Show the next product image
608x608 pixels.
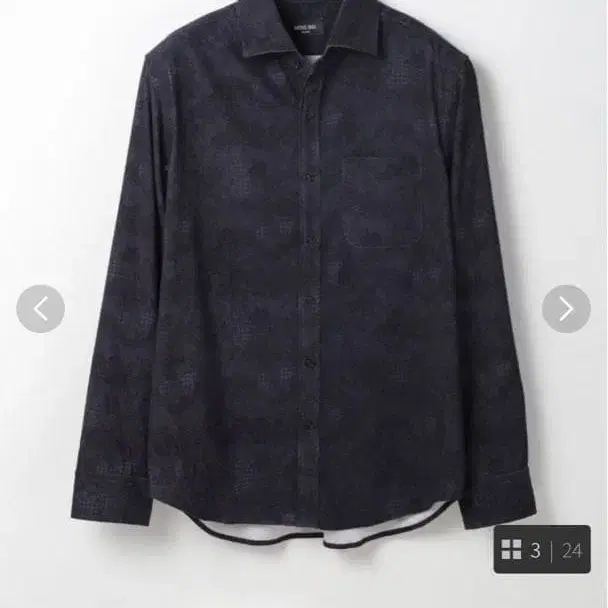point(566,309)
